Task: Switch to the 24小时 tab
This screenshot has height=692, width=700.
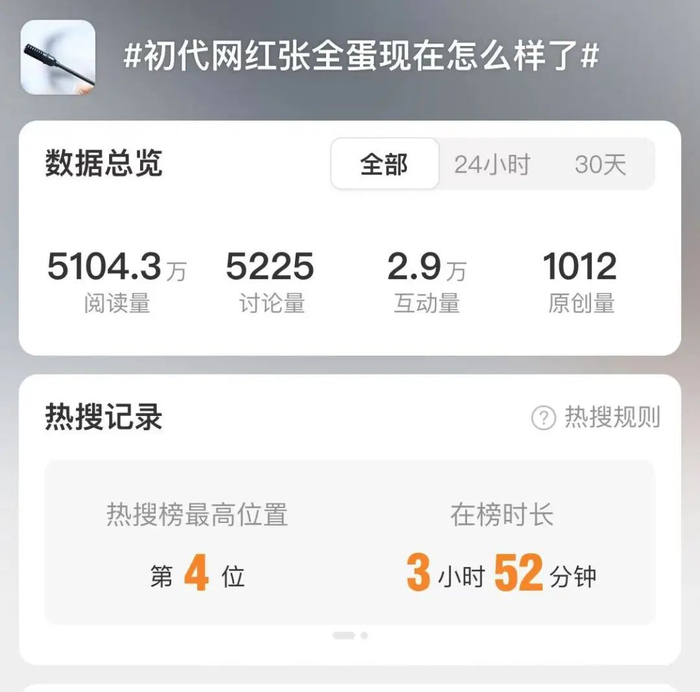Action: pyautogui.click(x=492, y=164)
